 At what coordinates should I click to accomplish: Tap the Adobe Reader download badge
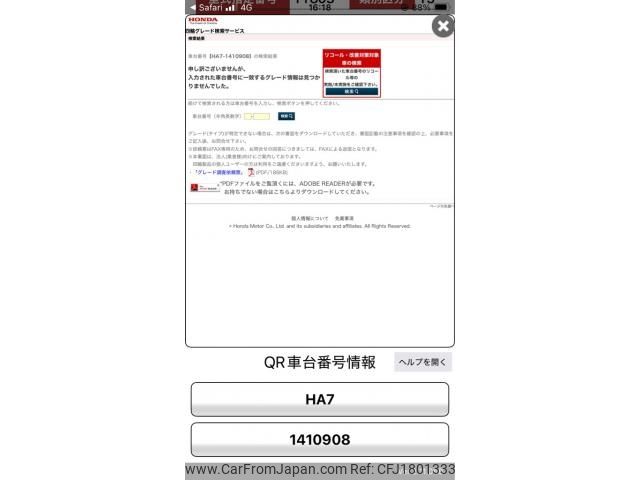pyautogui.click(x=204, y=187)
